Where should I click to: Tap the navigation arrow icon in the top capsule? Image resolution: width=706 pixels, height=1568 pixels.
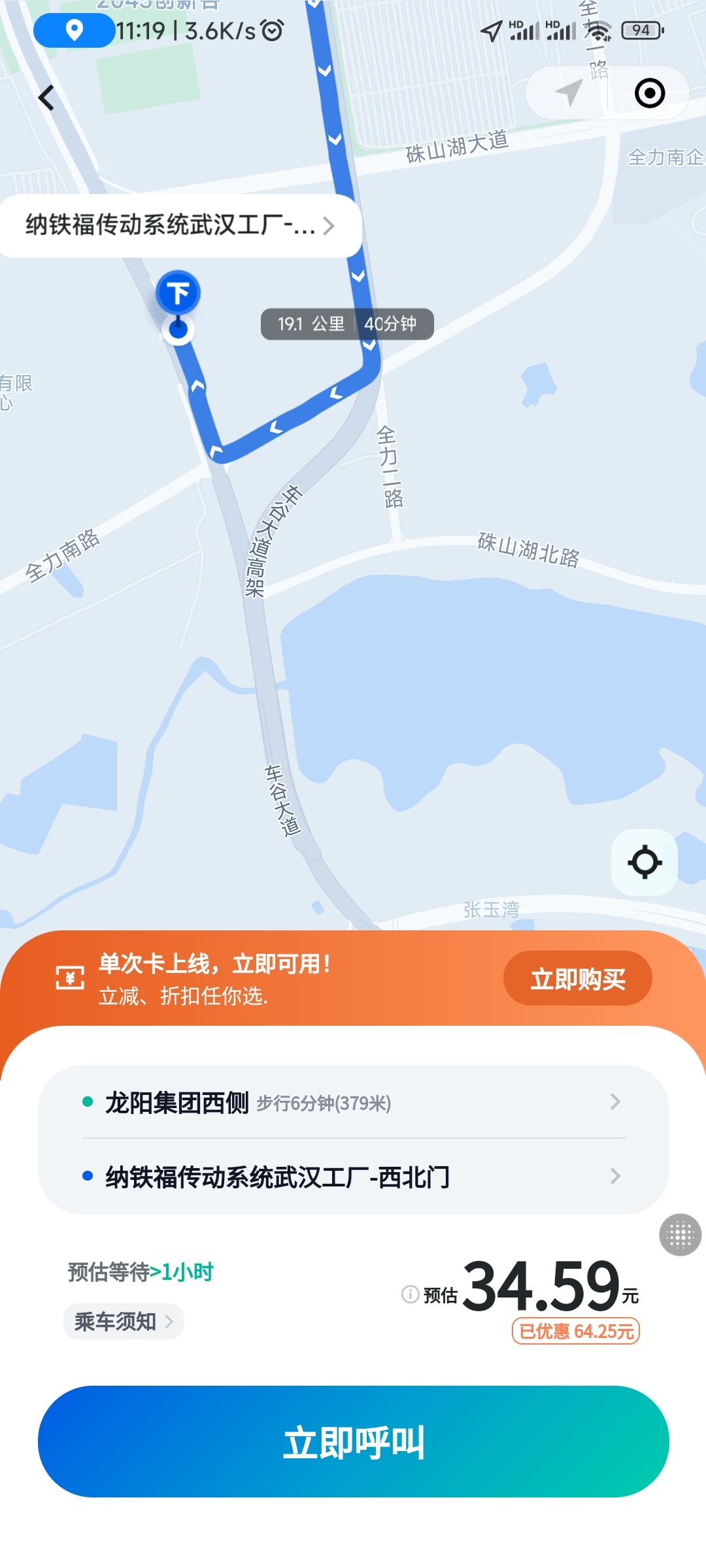coord(569,93)
